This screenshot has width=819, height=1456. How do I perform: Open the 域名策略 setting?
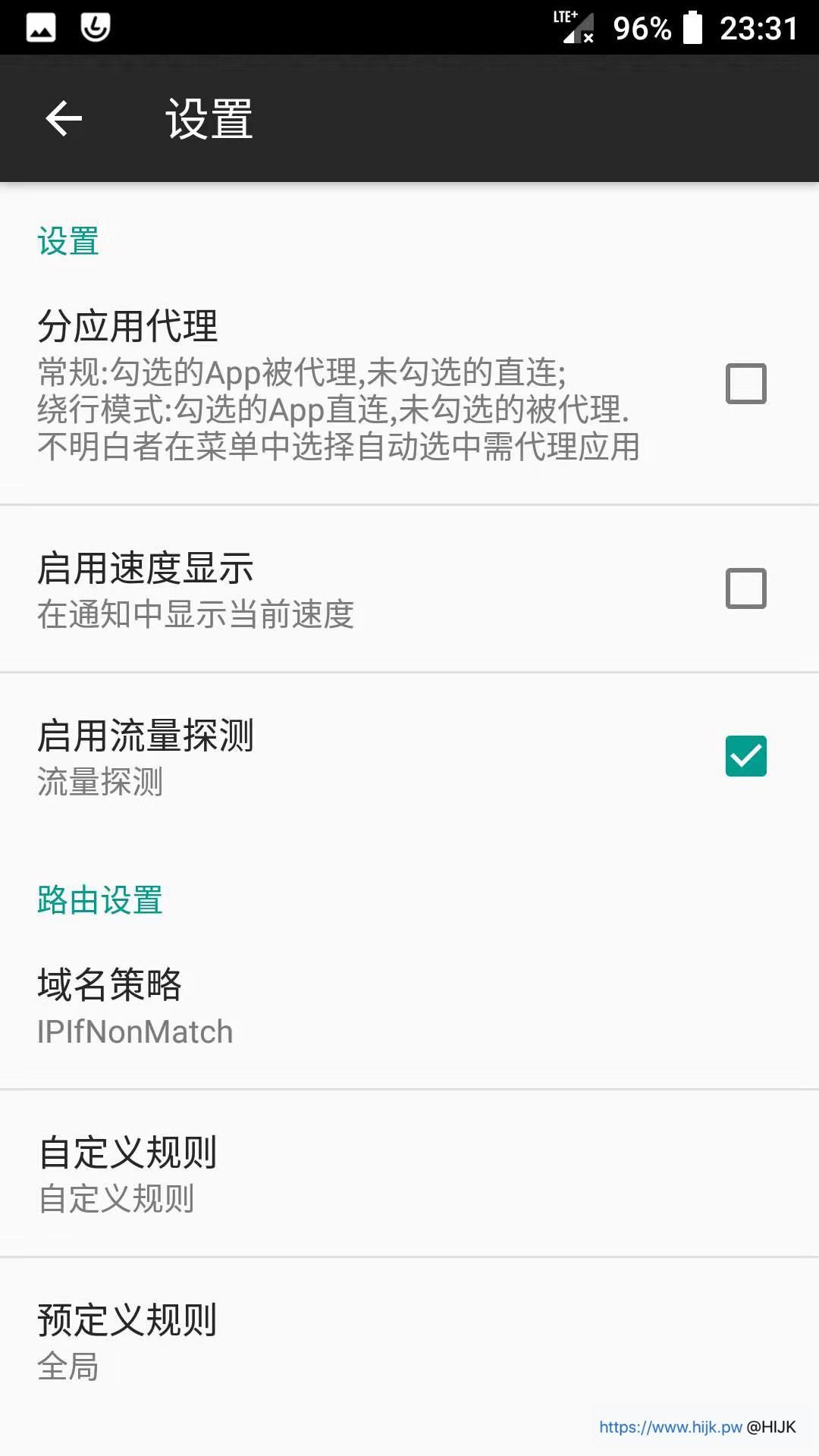coord(409,1006)
